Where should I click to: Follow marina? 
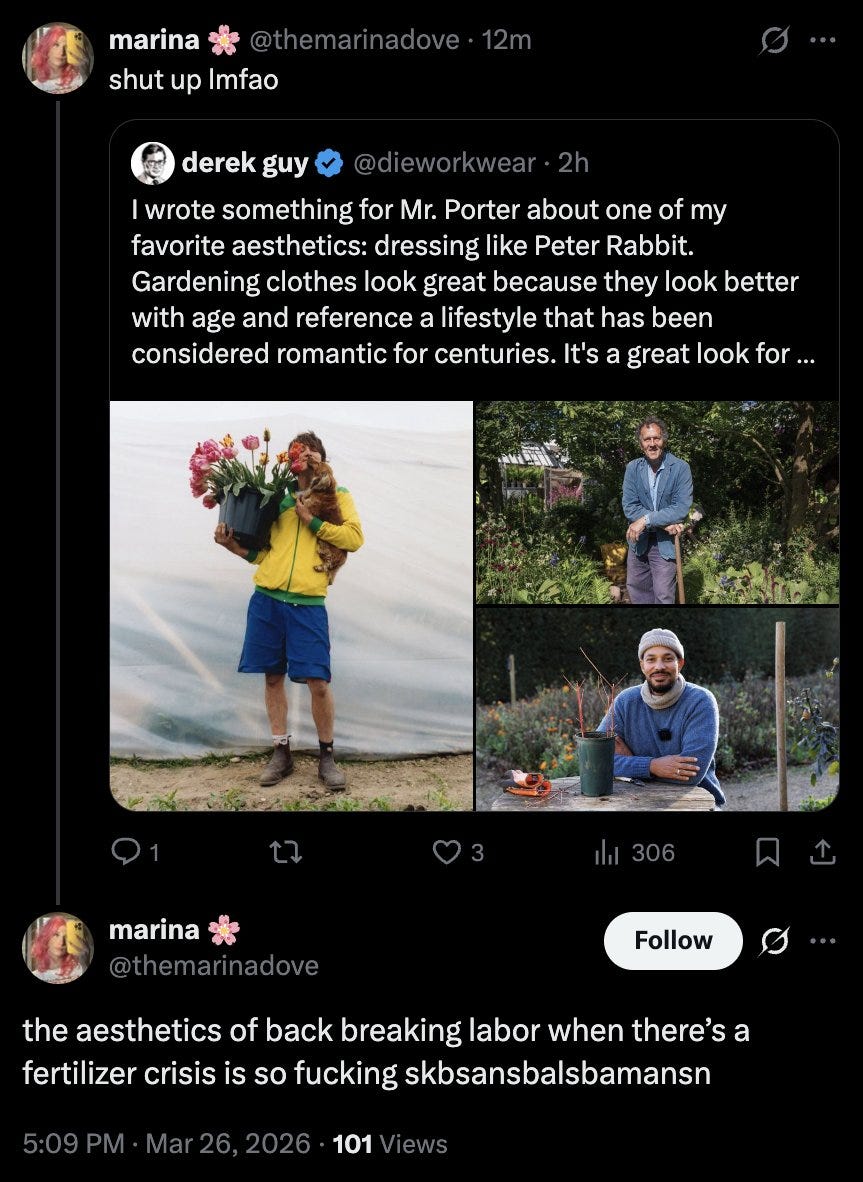pyautogui.click(x=673, y=940)
